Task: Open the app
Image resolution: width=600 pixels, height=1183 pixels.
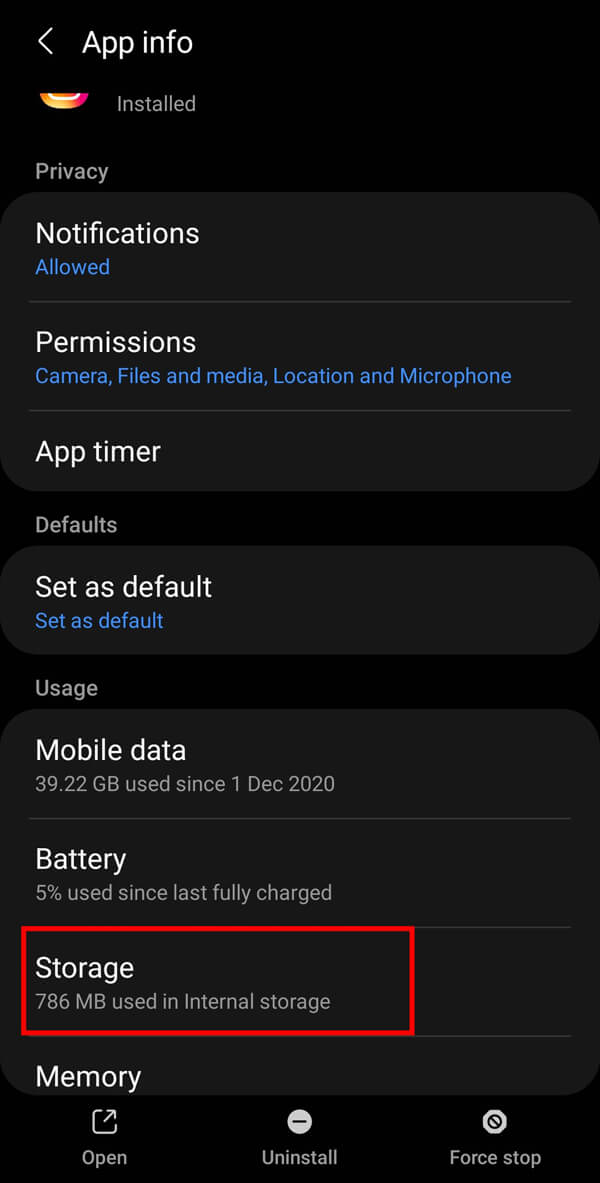Action: [104, 1137]
